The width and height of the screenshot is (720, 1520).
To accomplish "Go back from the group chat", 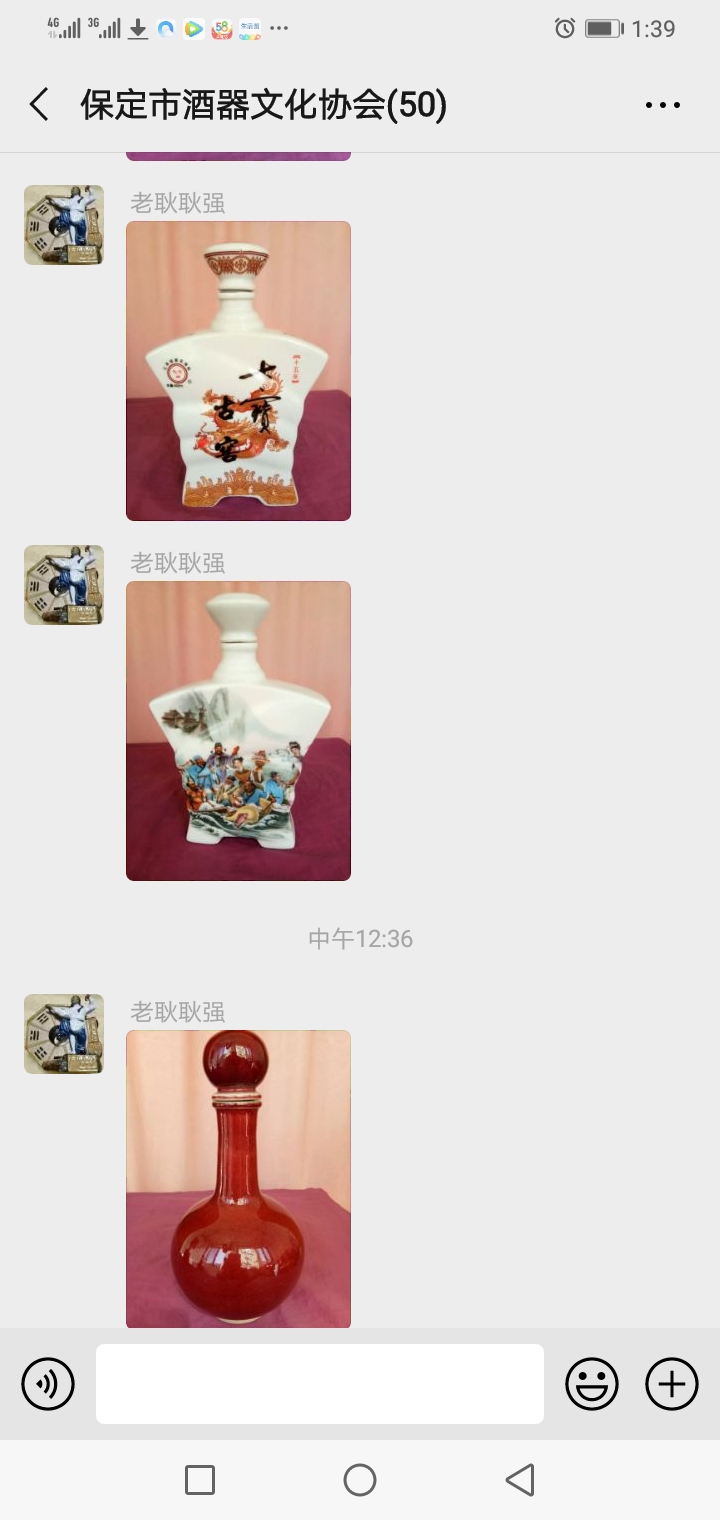I will tap(39, 105).
